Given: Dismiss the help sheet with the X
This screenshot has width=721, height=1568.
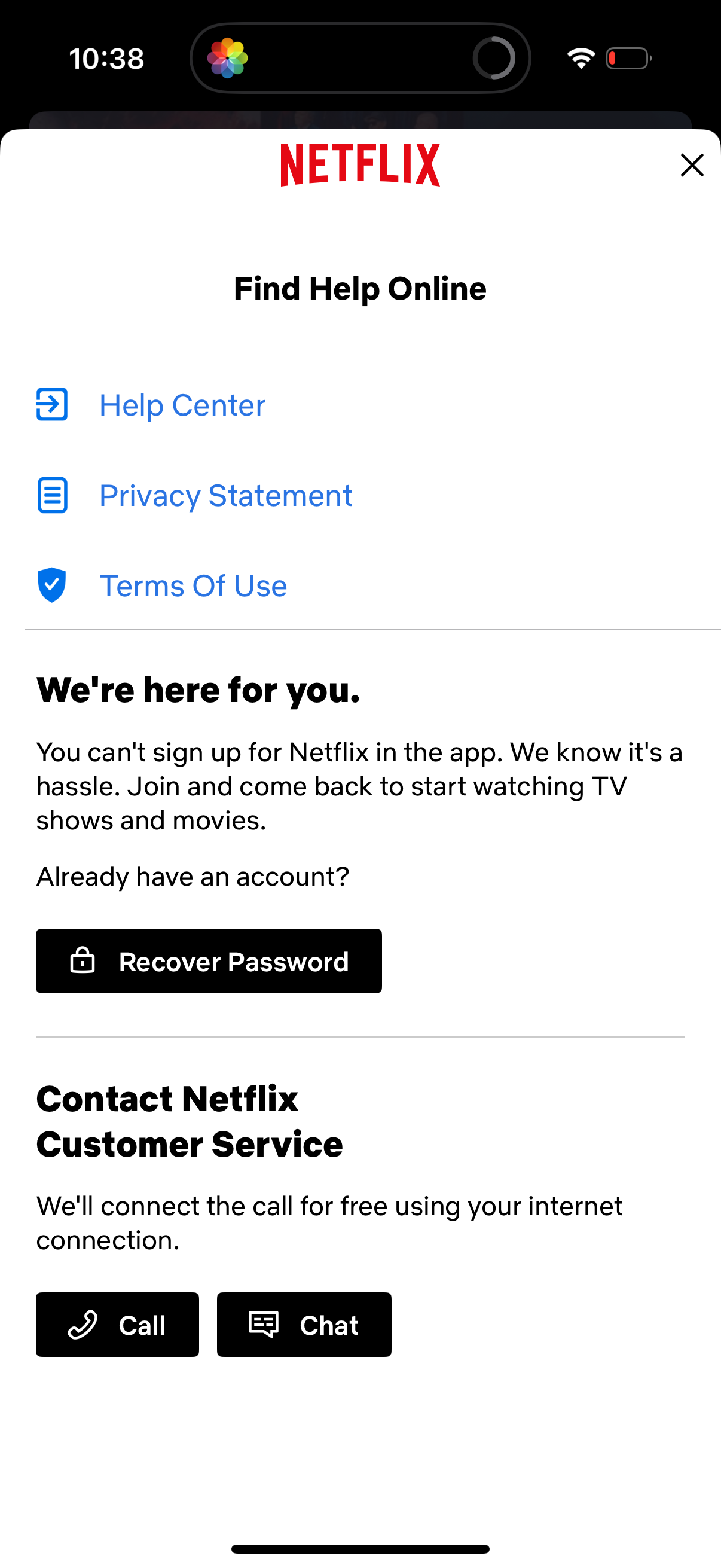Looking at the screenshot, I should coord(692,165).
